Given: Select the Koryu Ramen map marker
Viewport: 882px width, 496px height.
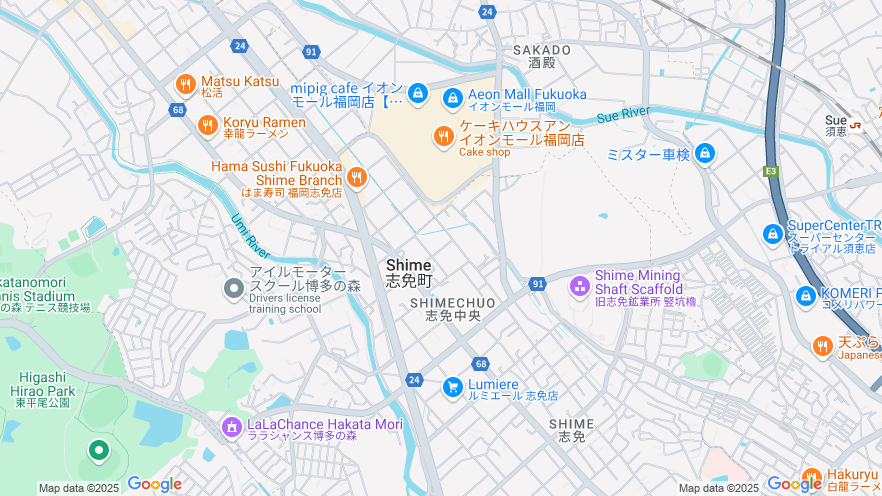Looking at the screenshot, I should coord(207,125).
